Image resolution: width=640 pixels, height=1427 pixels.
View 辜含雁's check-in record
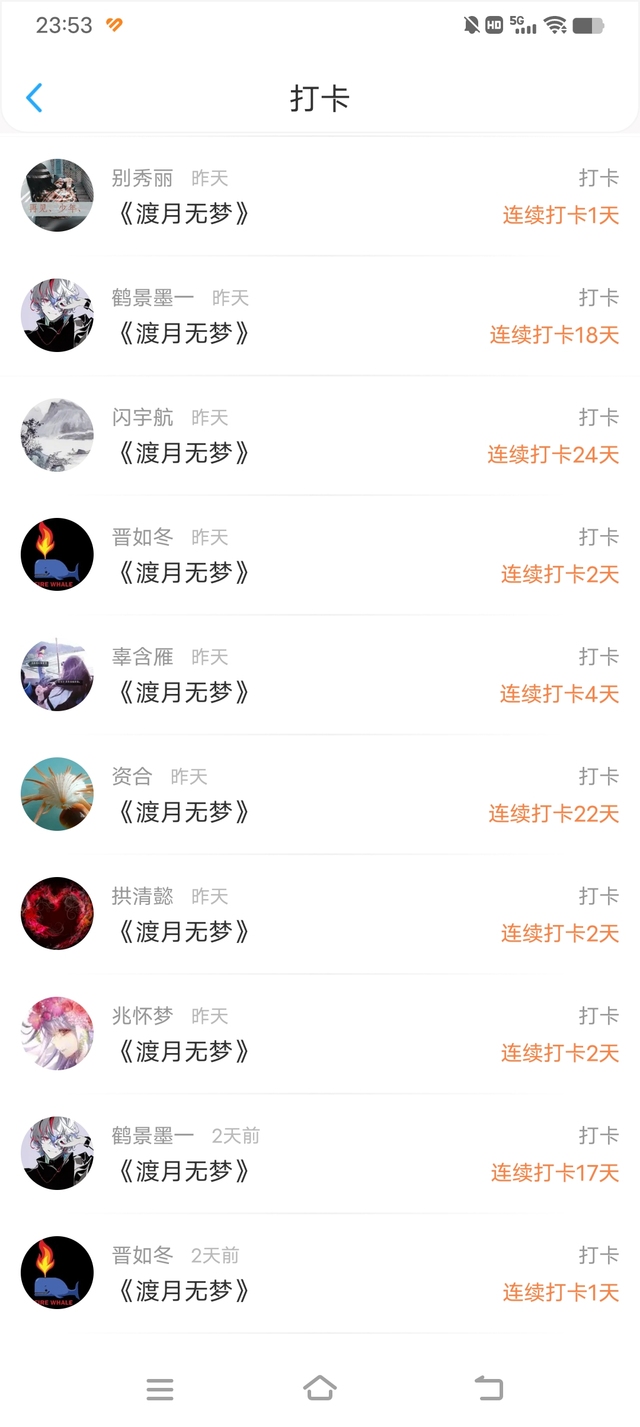click(x=320, y=676)
